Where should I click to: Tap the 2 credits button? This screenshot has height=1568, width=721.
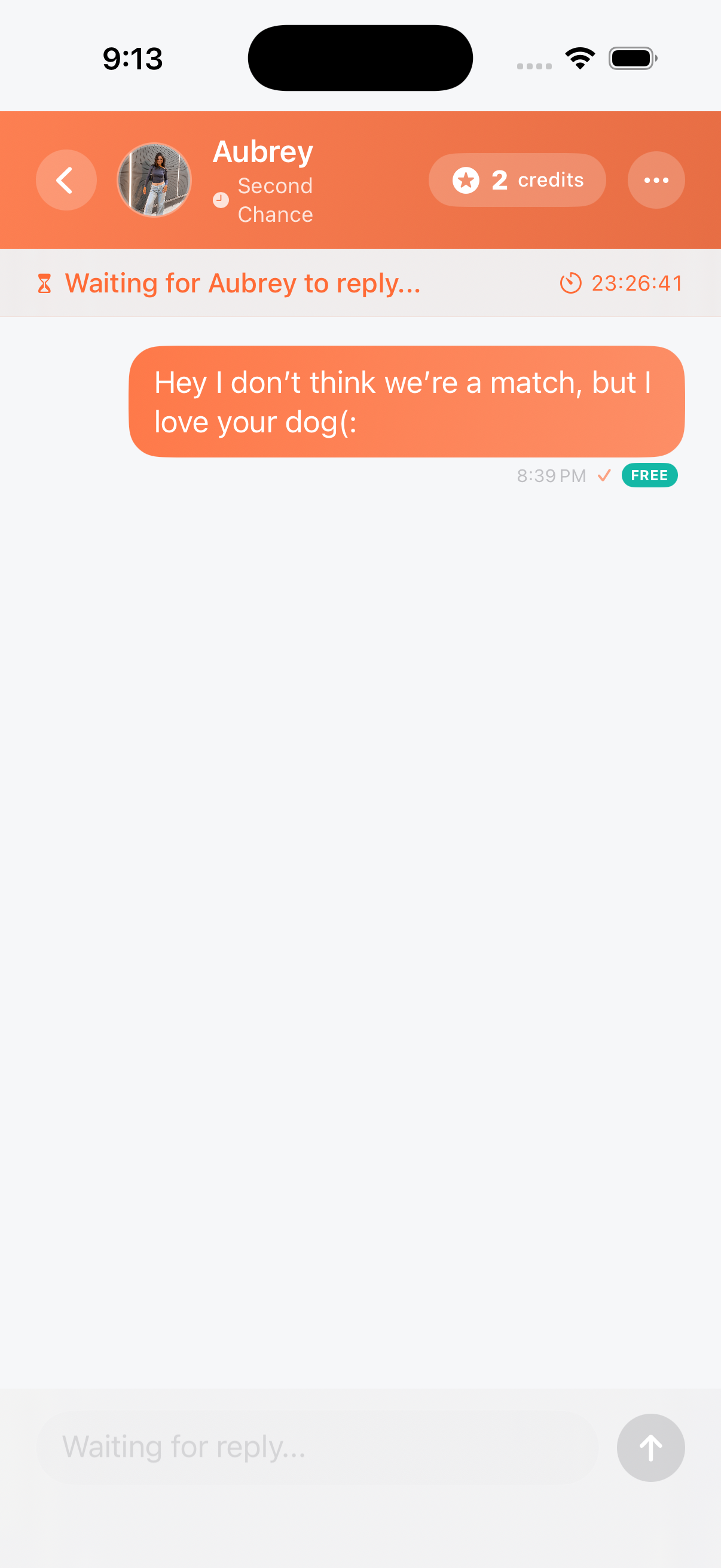tap(517, 180)
